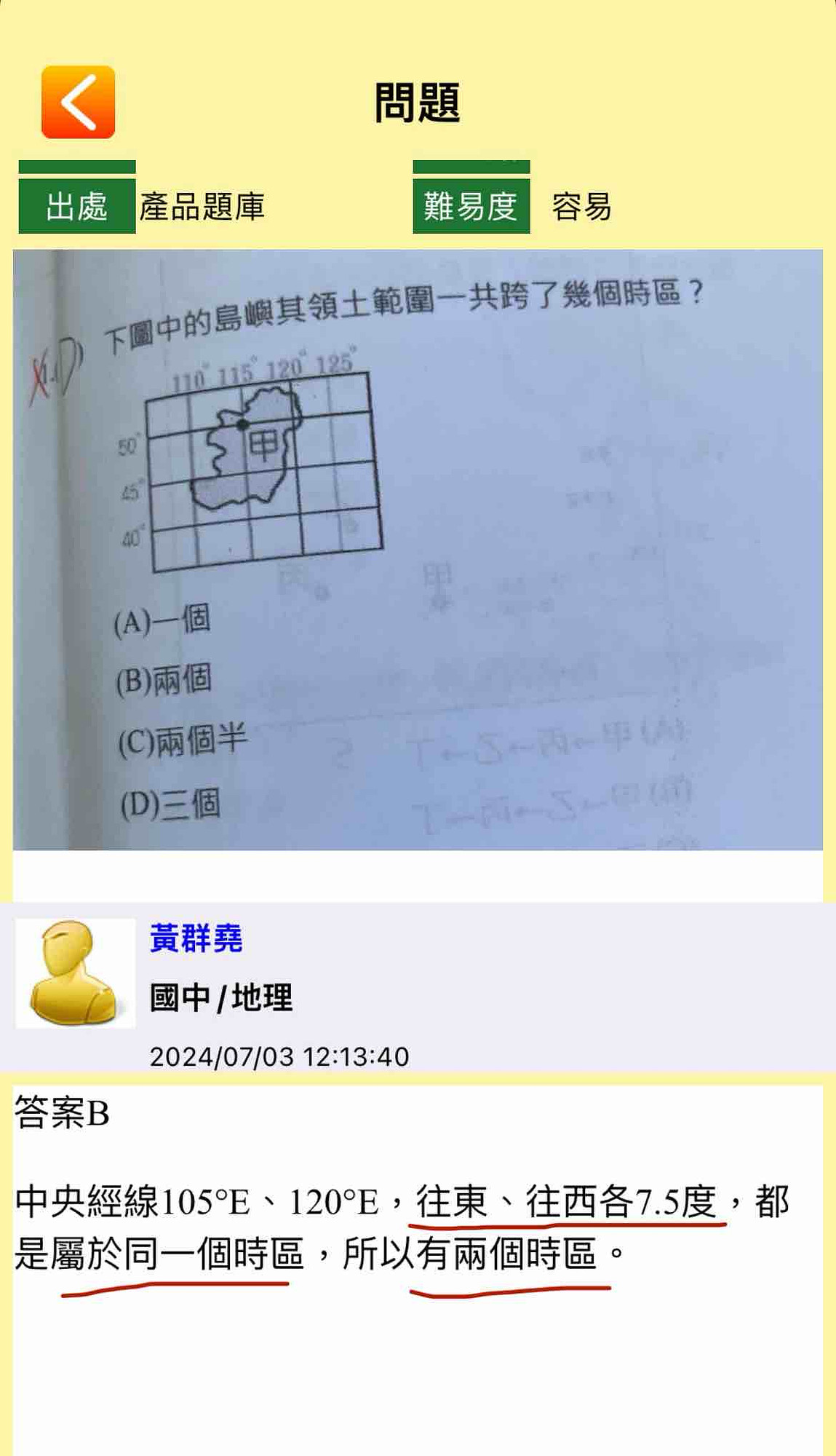Open 黃群堯's profile name link
The image size is (836, 1456).
tap(196, 938)
